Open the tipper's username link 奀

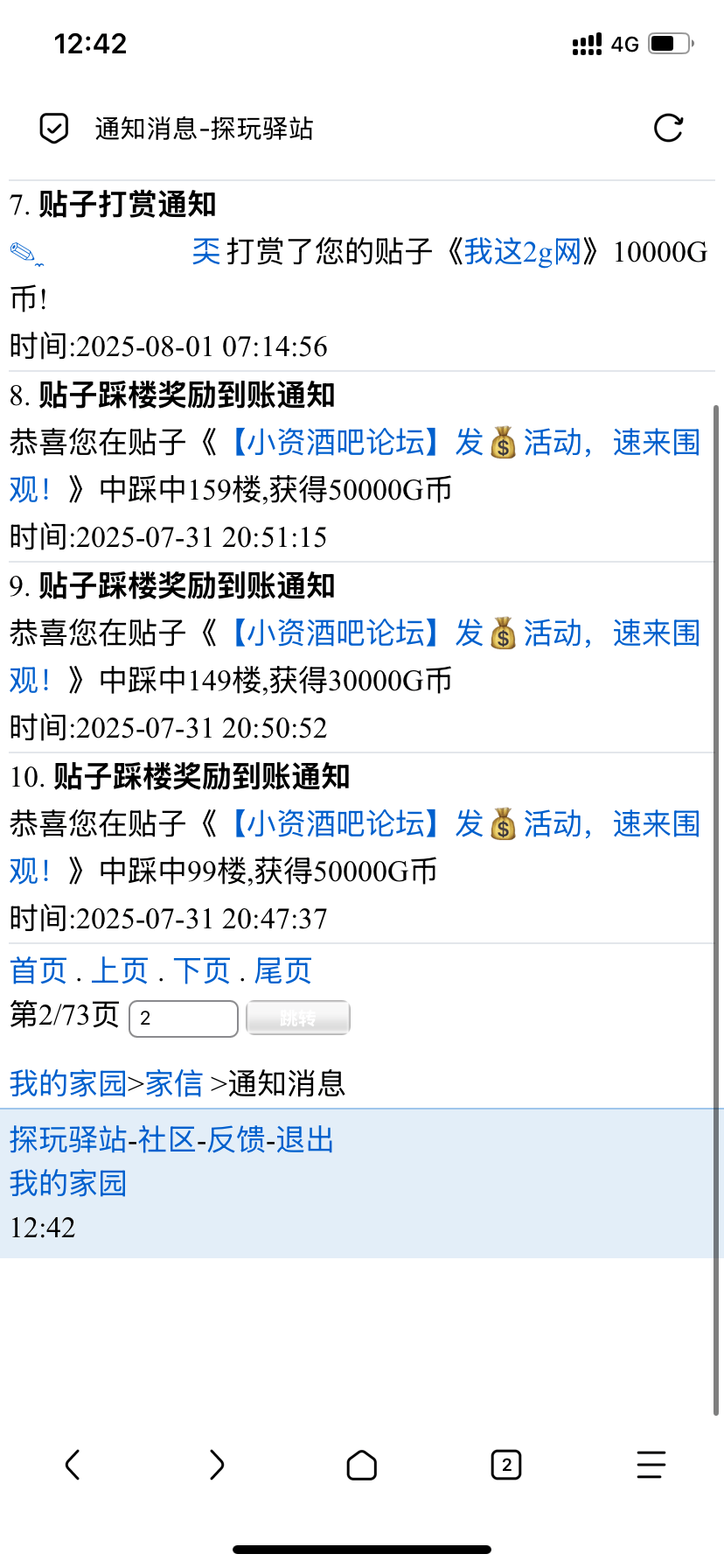tap(206, 252)
